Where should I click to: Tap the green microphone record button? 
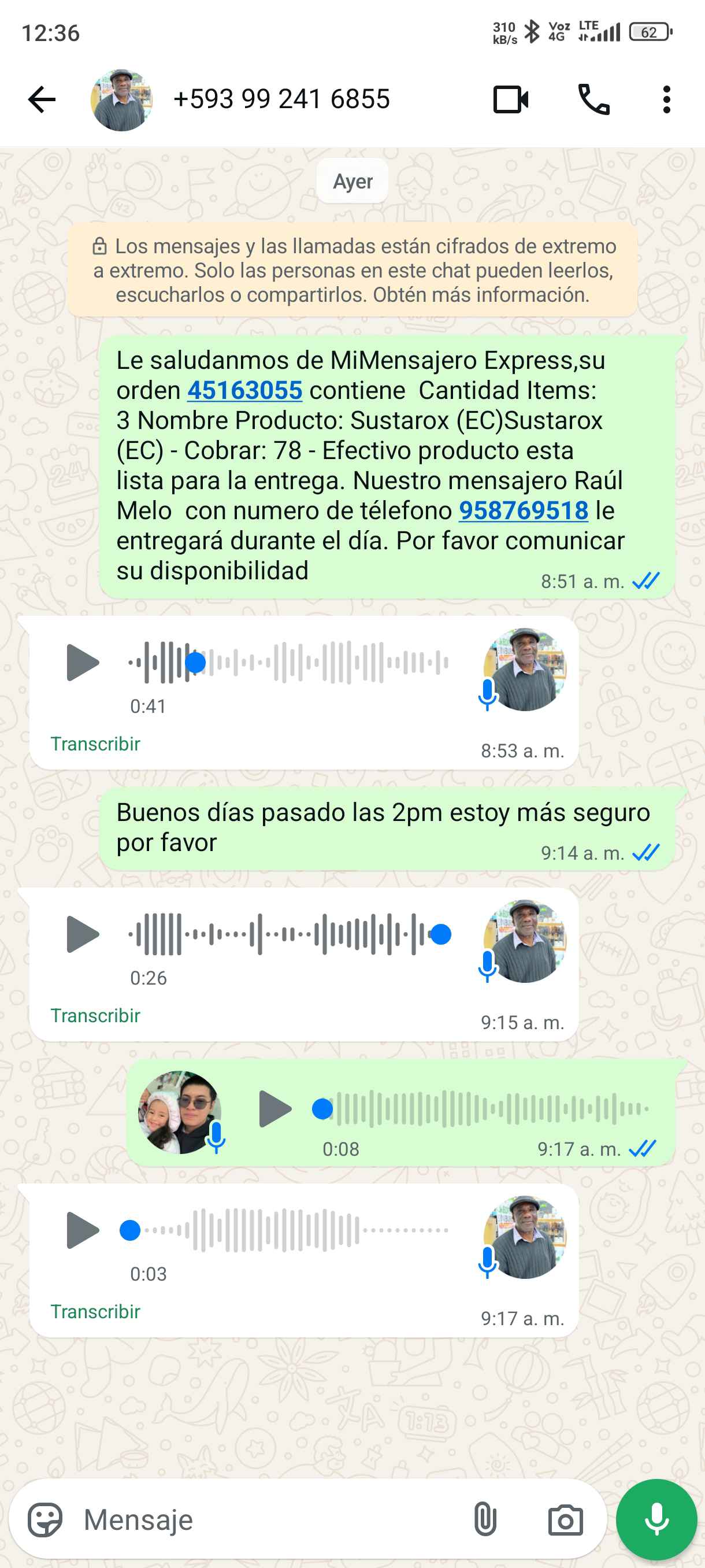click(656, 1520)
